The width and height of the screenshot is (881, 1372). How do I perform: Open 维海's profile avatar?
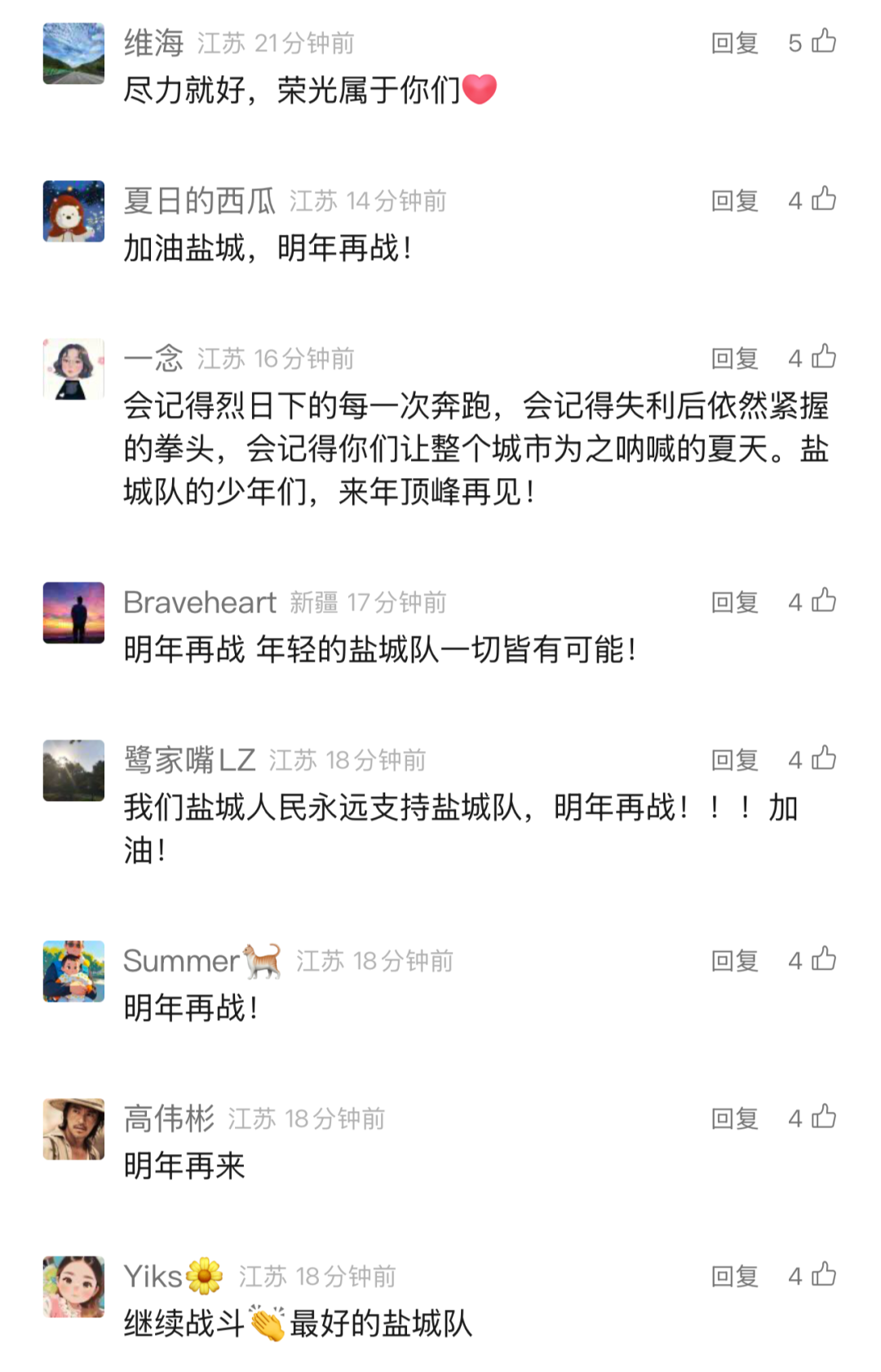click(x=73, y=54)
